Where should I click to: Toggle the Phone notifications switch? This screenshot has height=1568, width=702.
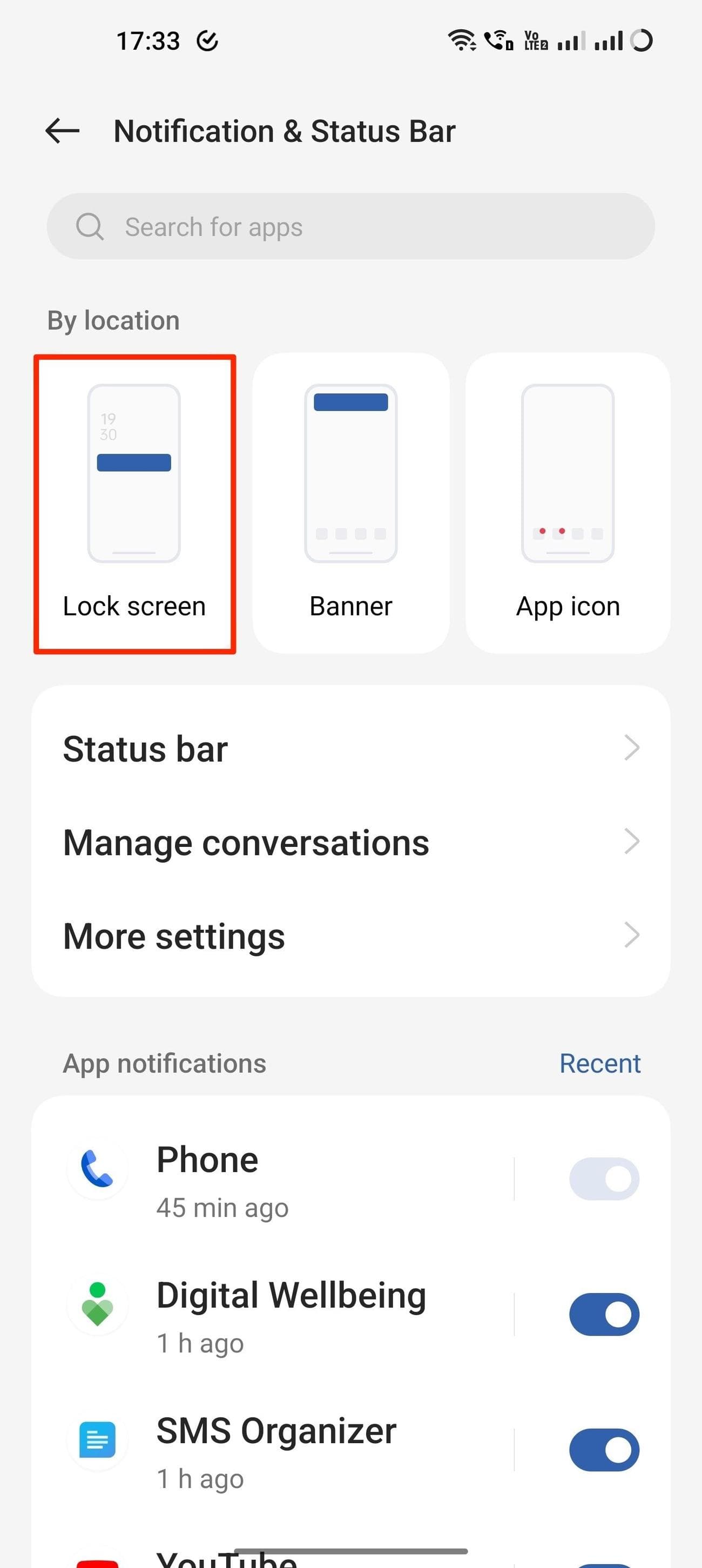click(x=604, y=1179)
